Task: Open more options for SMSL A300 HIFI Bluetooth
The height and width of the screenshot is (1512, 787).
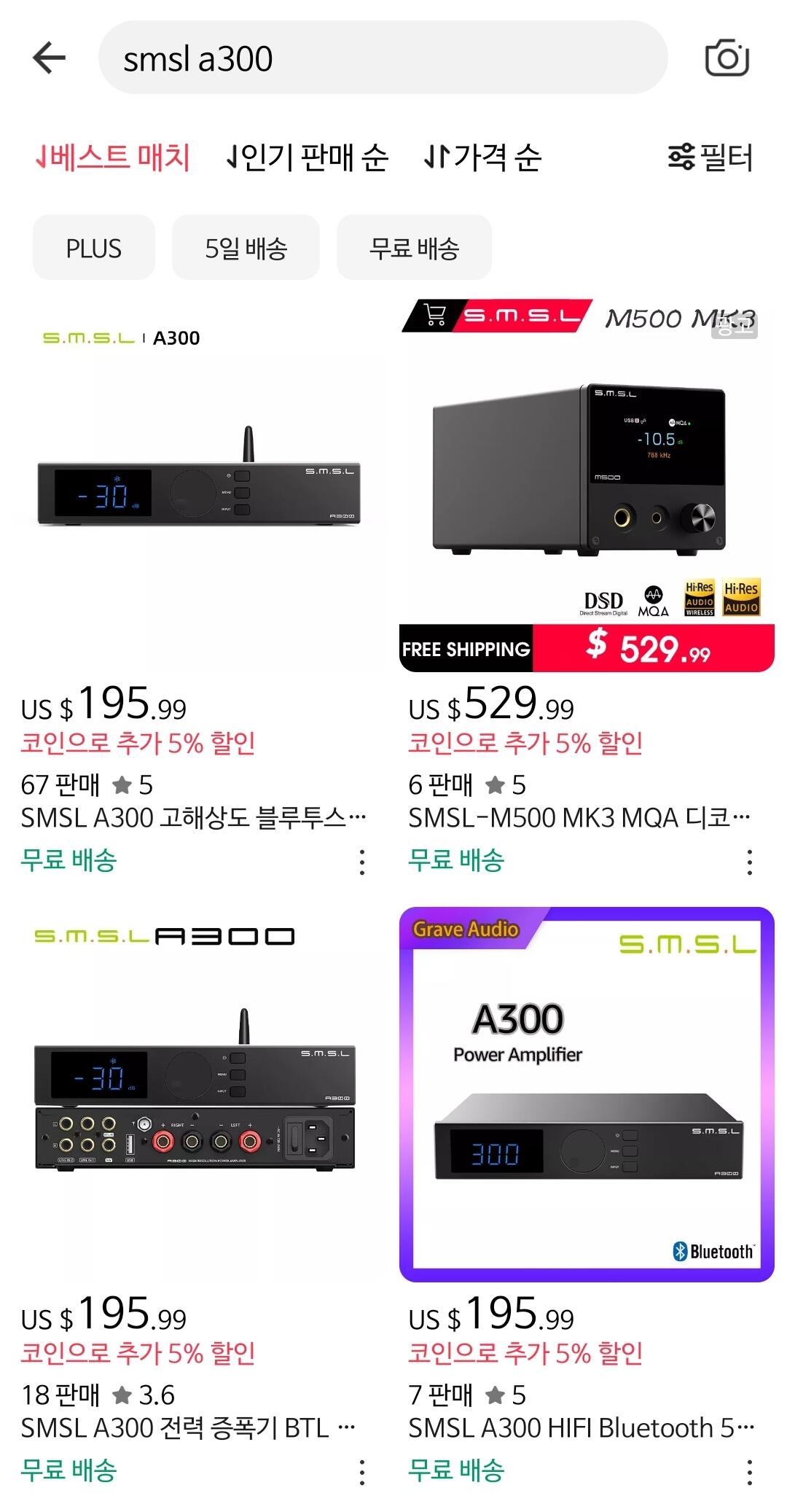Action: pos(750,1472)
